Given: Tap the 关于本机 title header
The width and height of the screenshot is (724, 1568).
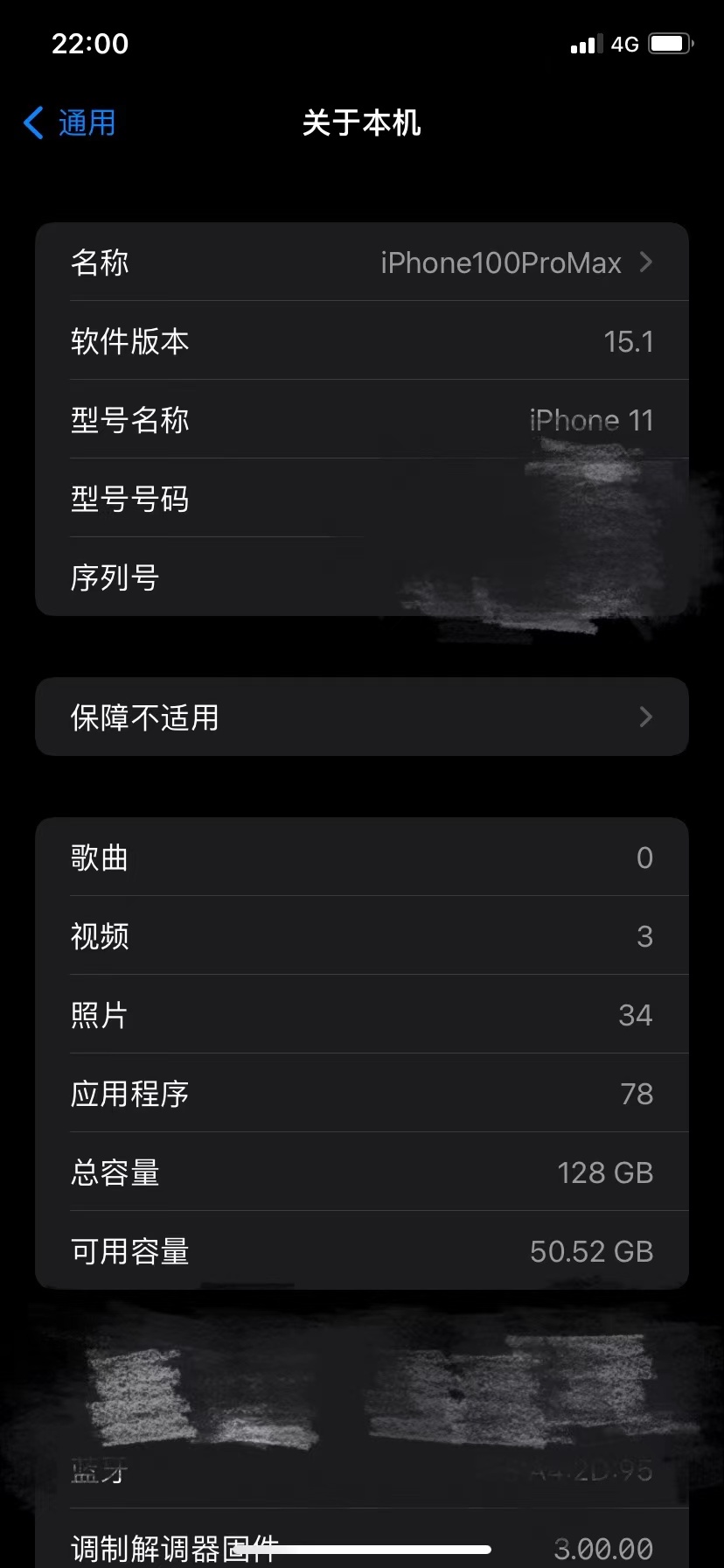Looking at the screenshot, I should [361, 124].
